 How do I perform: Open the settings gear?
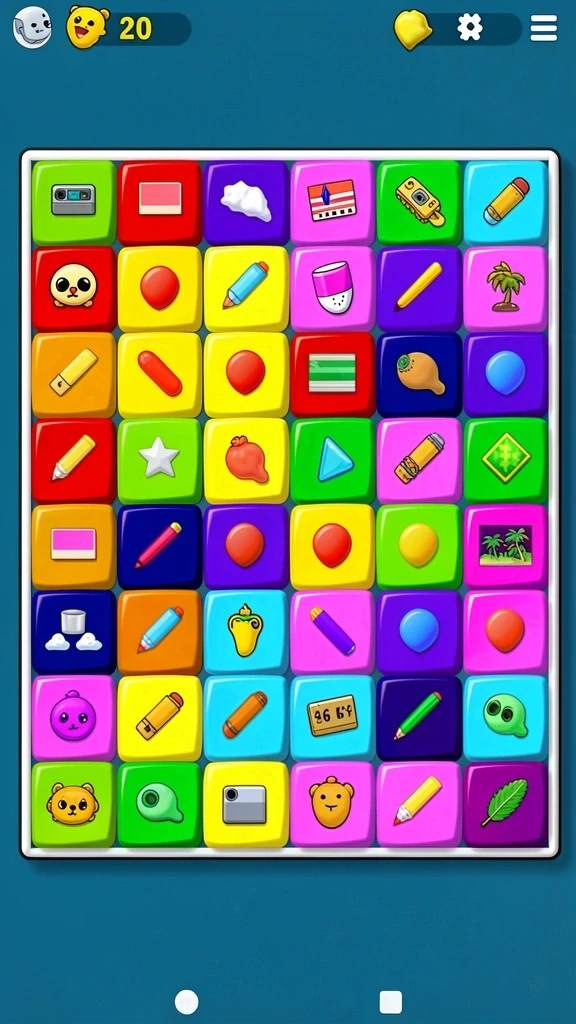click(470, 27)
